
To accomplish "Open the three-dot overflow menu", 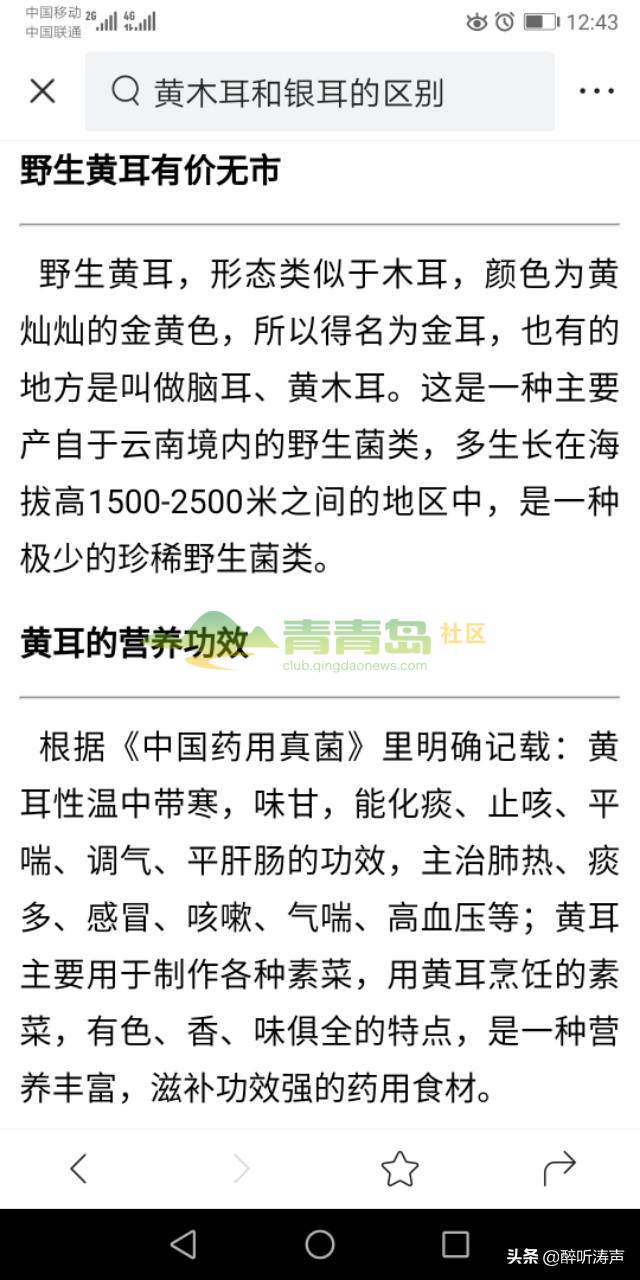I will click(x=596, y=92).
